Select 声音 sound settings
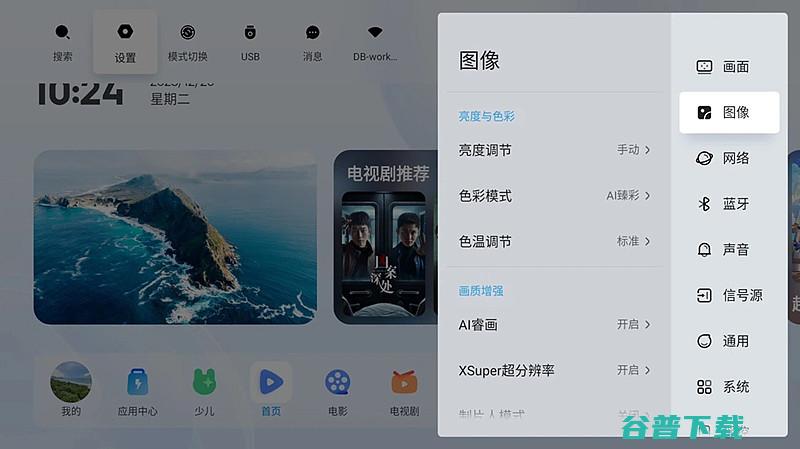The image size is (800, 449). click(x=729, y=250)
